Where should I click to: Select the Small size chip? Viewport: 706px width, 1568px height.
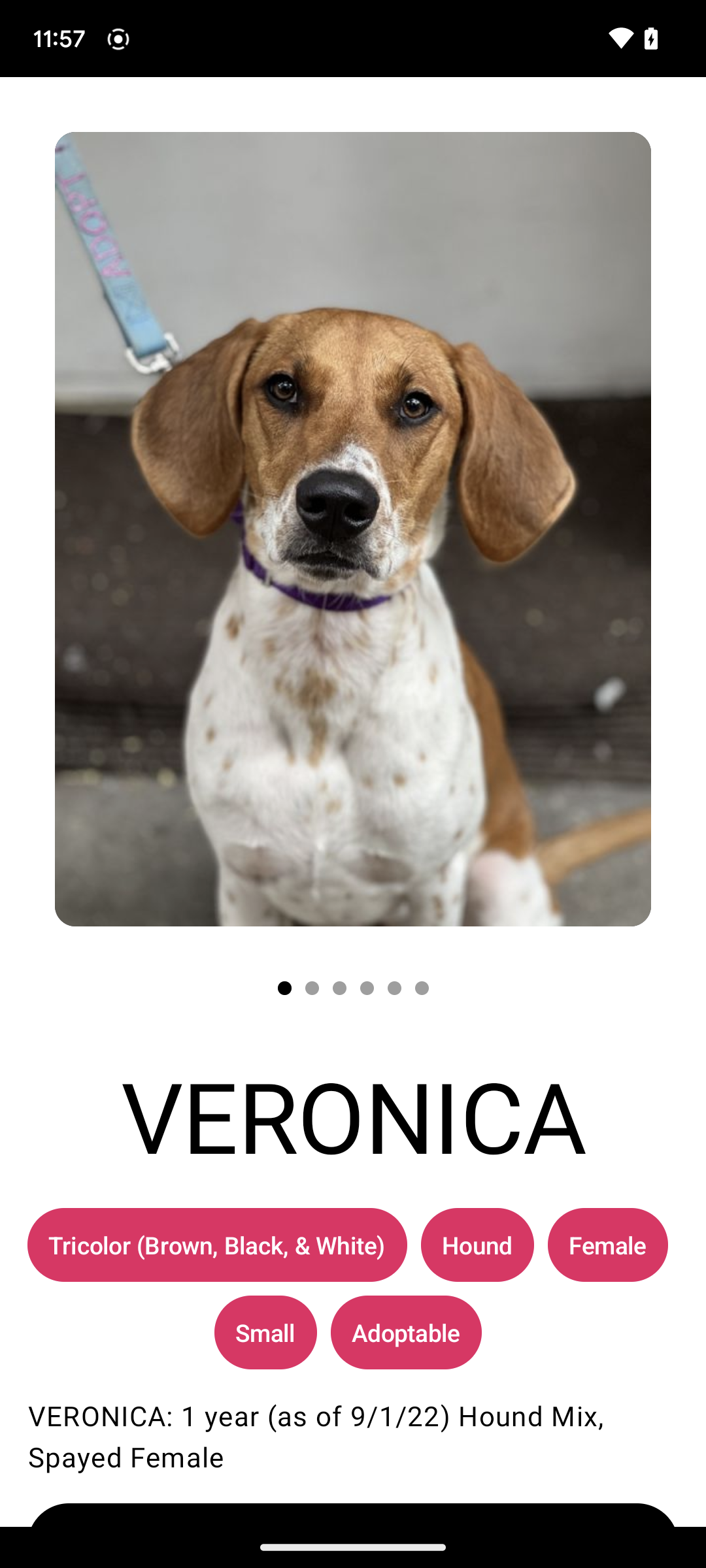coord(265,1332)
